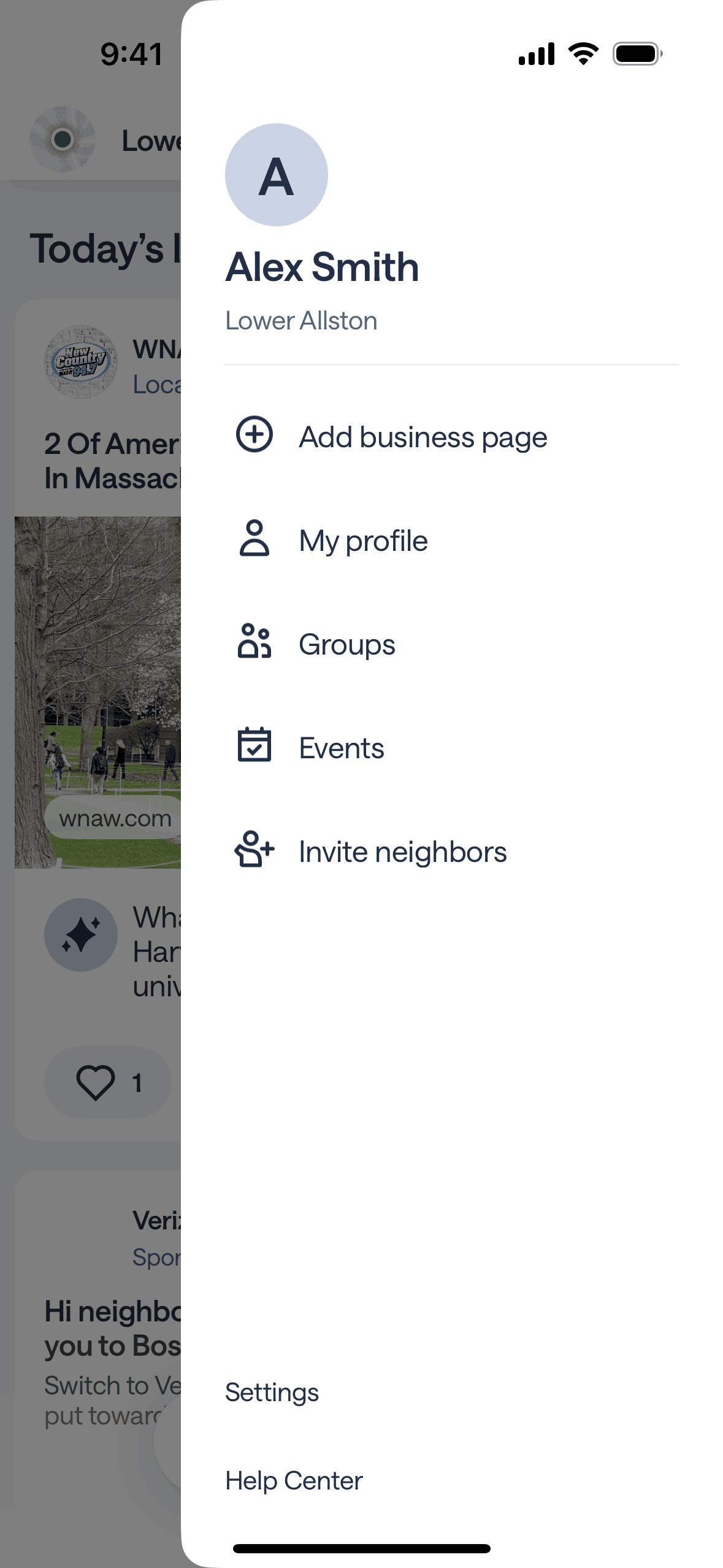The height and width of the screenshot is (1568, 723).
Task: Go to My profile
Action: [363, 540]
